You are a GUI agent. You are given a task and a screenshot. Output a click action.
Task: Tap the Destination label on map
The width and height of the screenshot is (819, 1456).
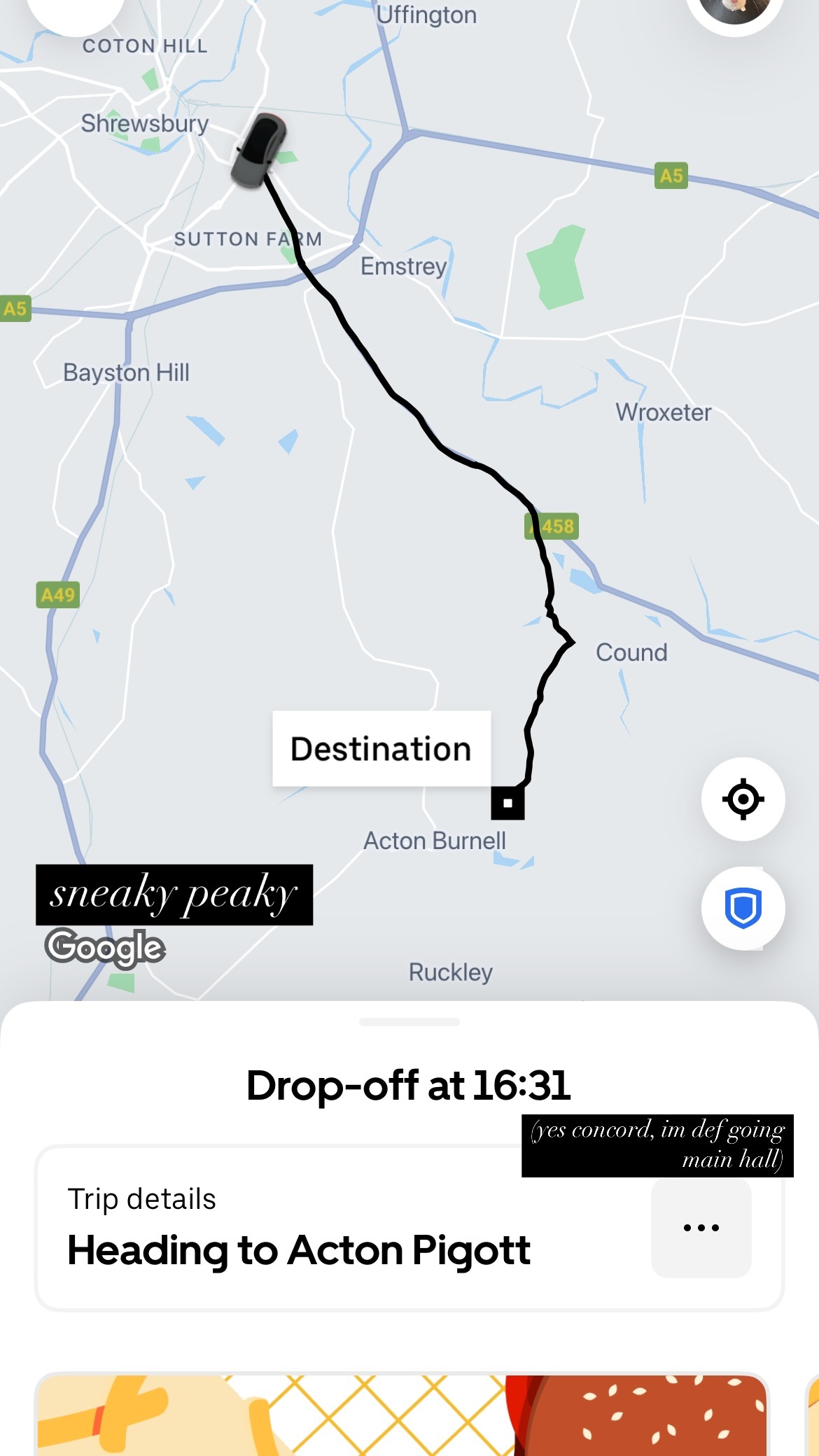pyautogui.click(x=381, y=748)
